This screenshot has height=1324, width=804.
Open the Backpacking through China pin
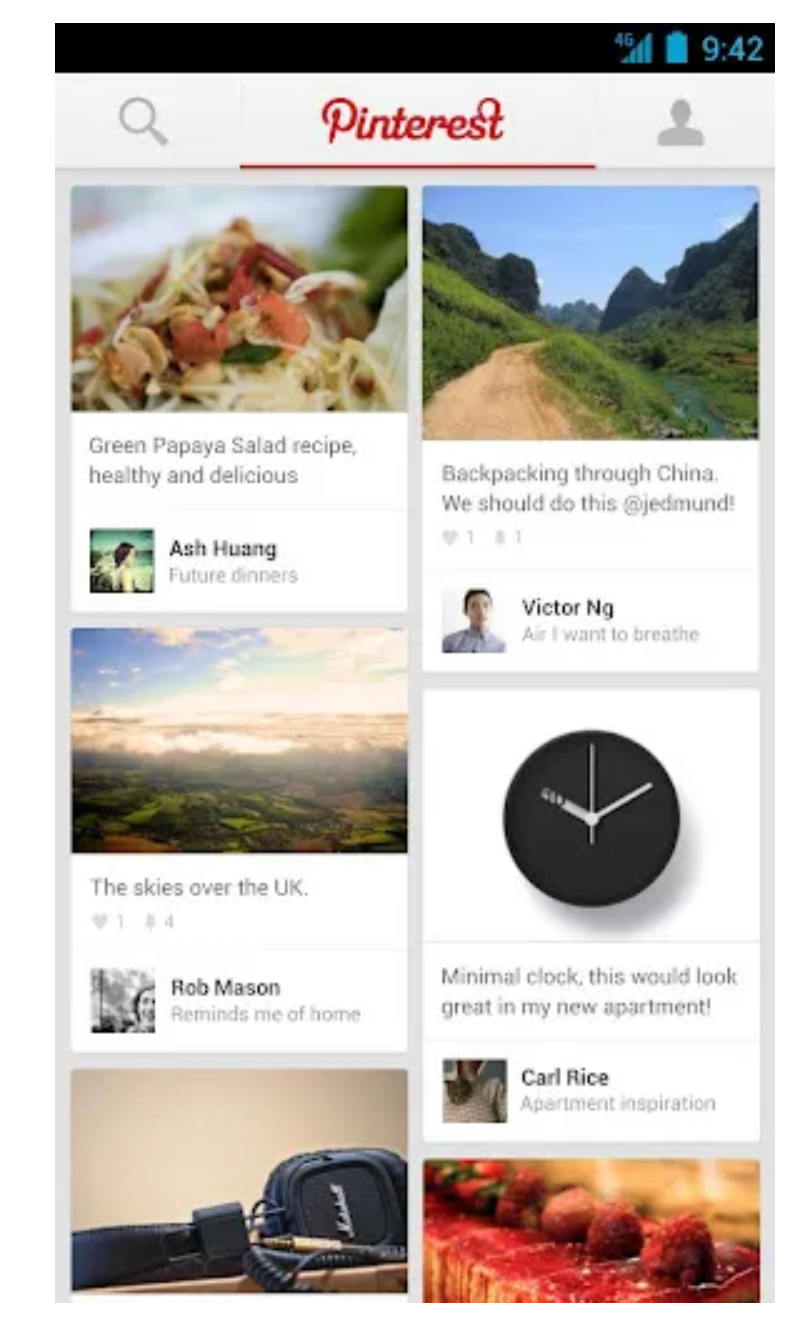coord(590,312)
